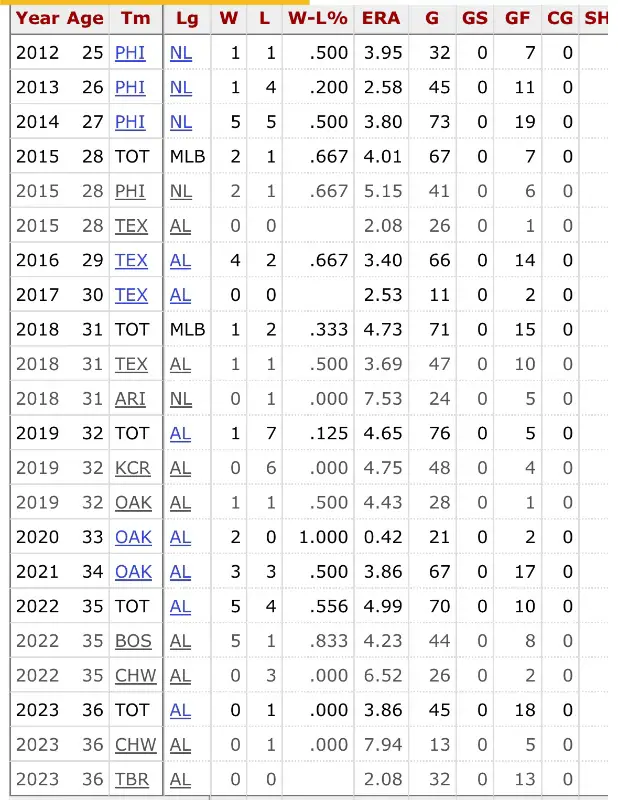Viewport: 618px width, 800px height.
Task: View the ARI team page from 2018
Action: [130, 399]
